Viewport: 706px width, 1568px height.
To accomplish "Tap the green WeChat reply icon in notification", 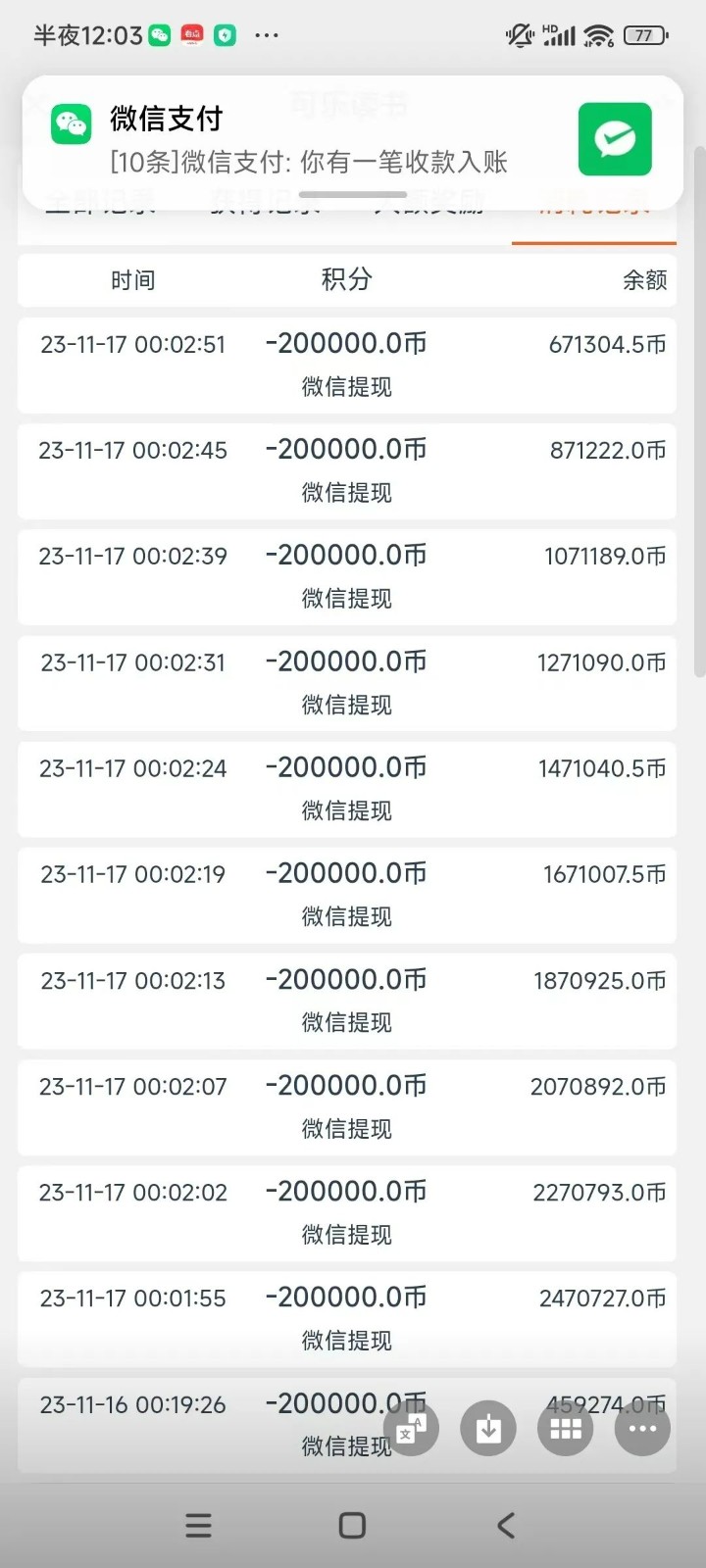I will pyautogui.click(x=615, y=139).
